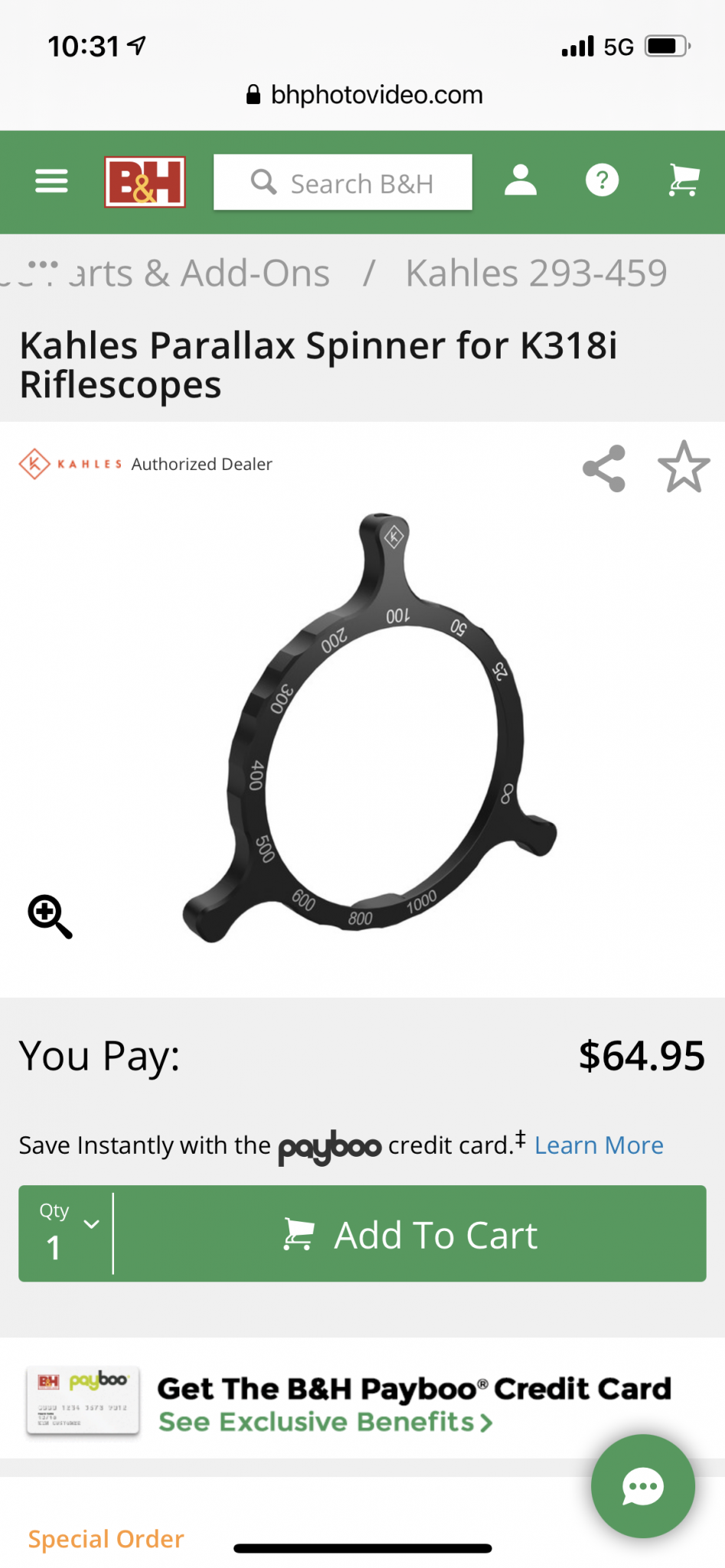Open the account profile icon
Viewport: 725px width, 1568px height.
521,181
